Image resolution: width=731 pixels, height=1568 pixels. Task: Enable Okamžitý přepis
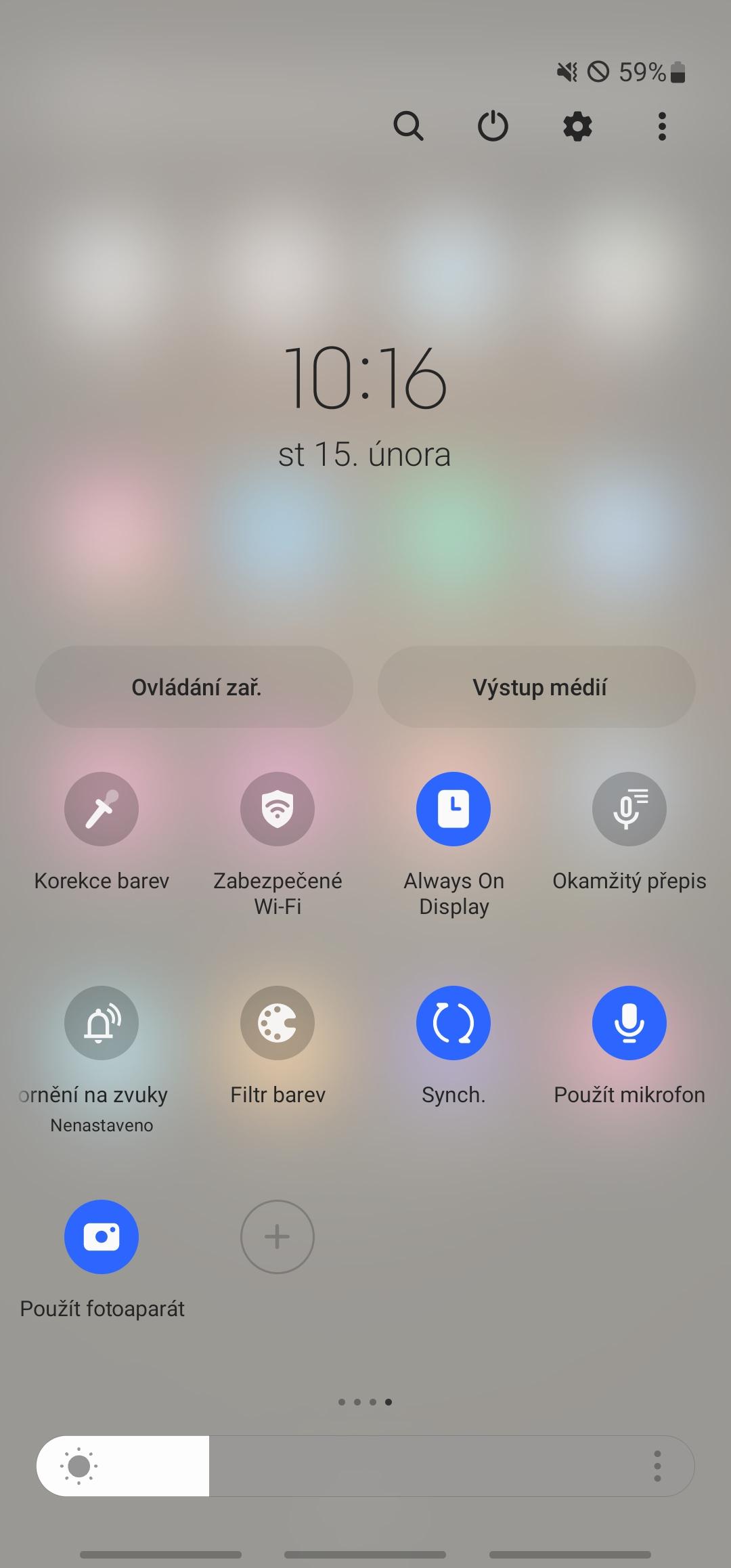[629, 809]
